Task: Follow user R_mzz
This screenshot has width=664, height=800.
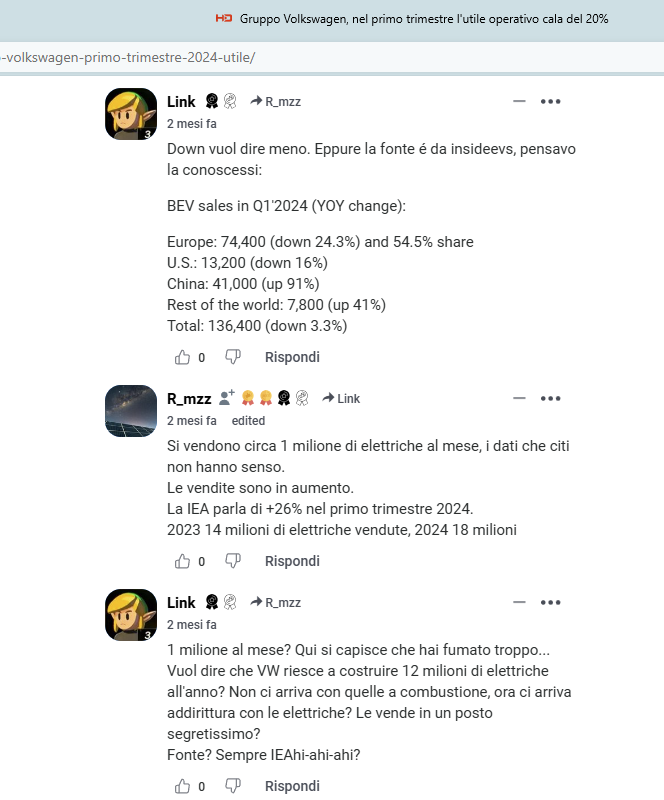Action: 227,397
